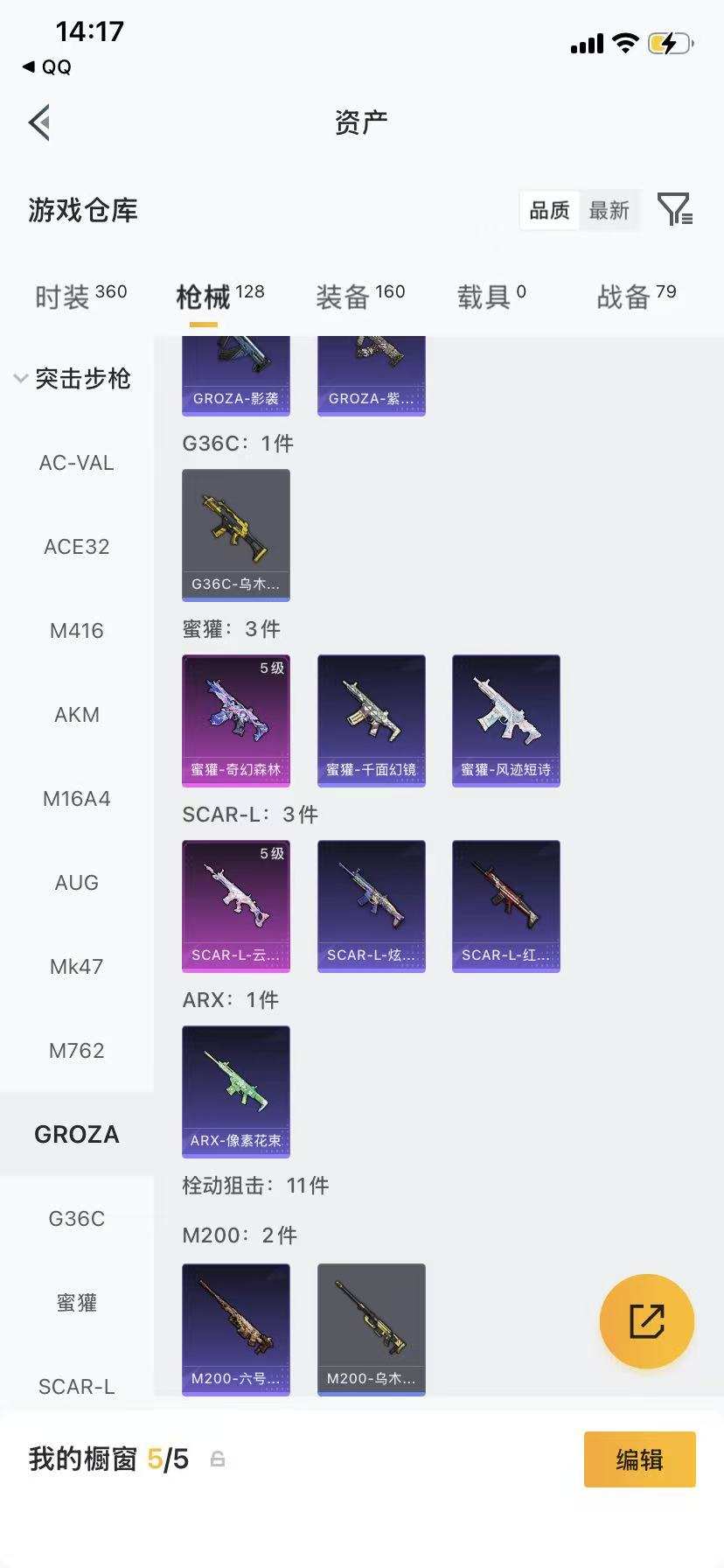Switch to the 装备 tab

pyautogui.click(x=360, y=297)
